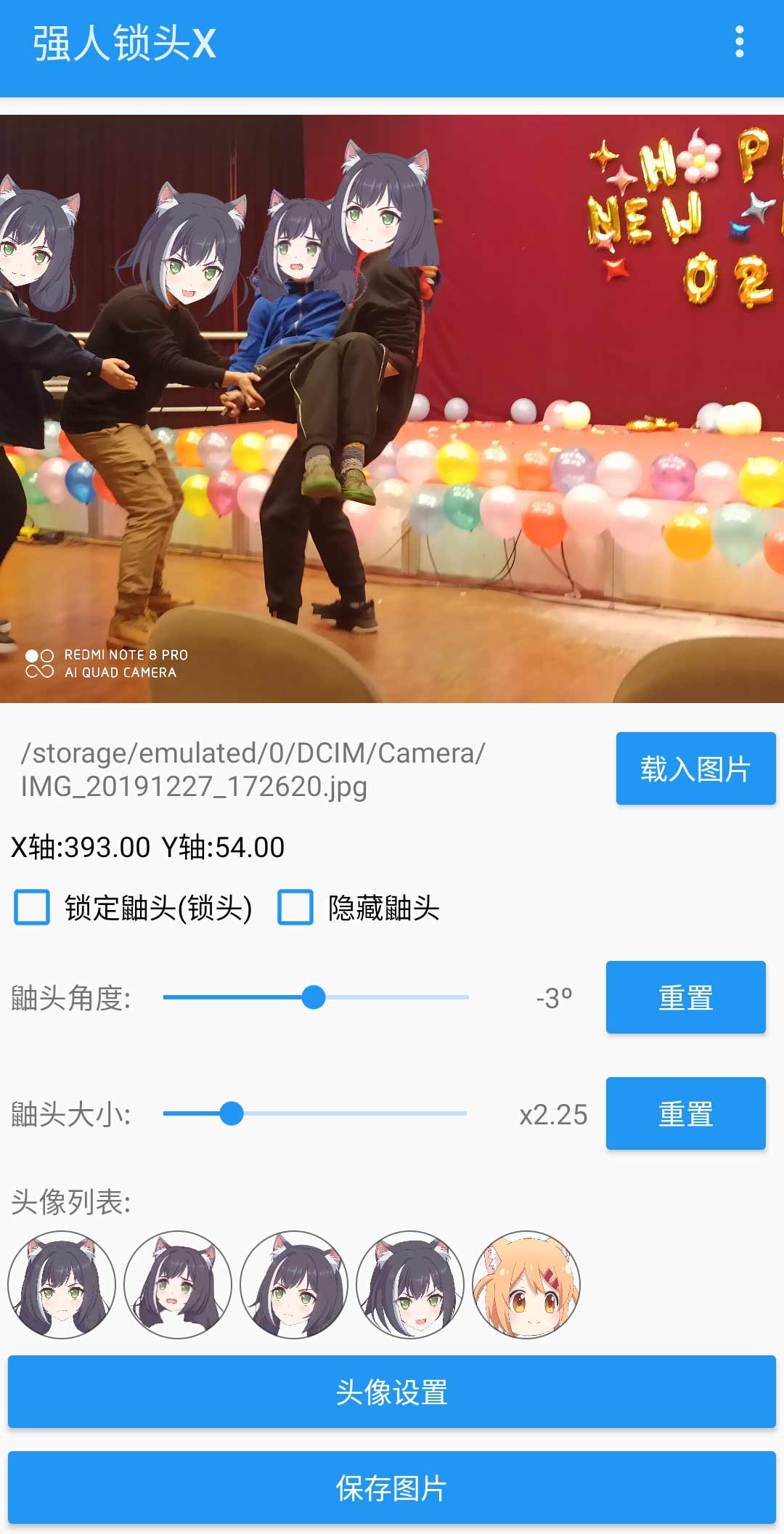Enable the 隐藏鼬头 checkbox
This screenshot has height=1534, width=784.
click(x=295, y=907)
